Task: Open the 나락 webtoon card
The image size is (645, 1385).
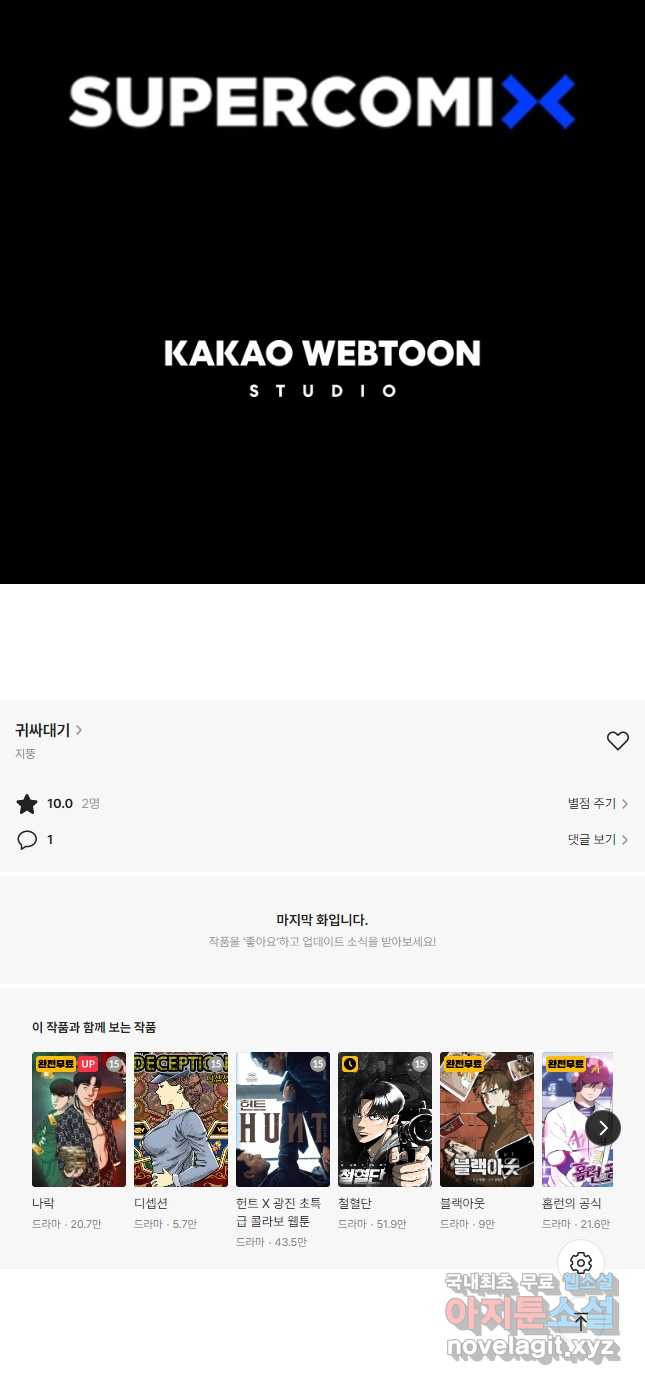Action: [x=79, y=1120]
